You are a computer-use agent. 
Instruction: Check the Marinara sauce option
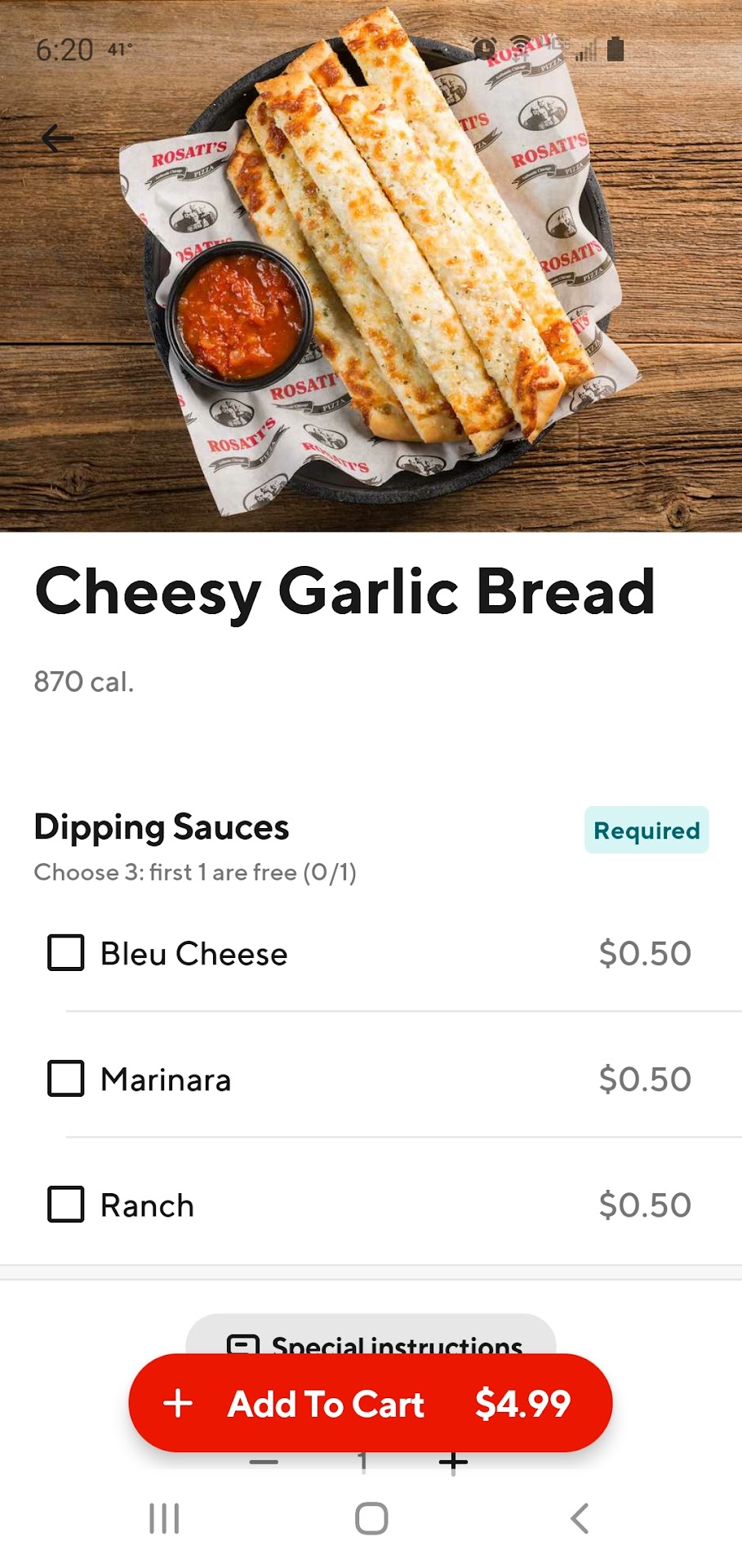coord(66,1079)
